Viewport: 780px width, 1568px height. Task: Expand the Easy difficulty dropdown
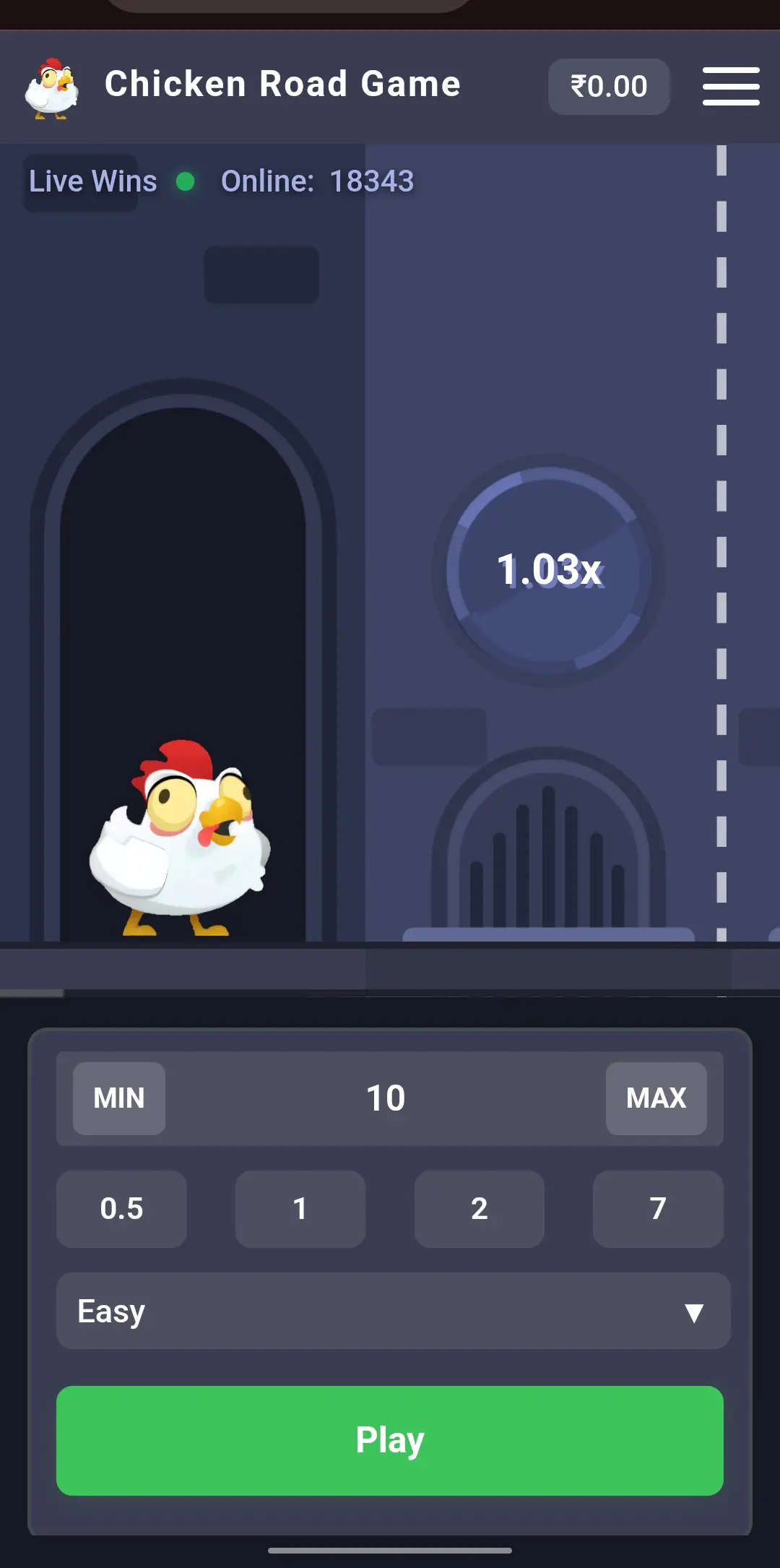pos(393,1311)
